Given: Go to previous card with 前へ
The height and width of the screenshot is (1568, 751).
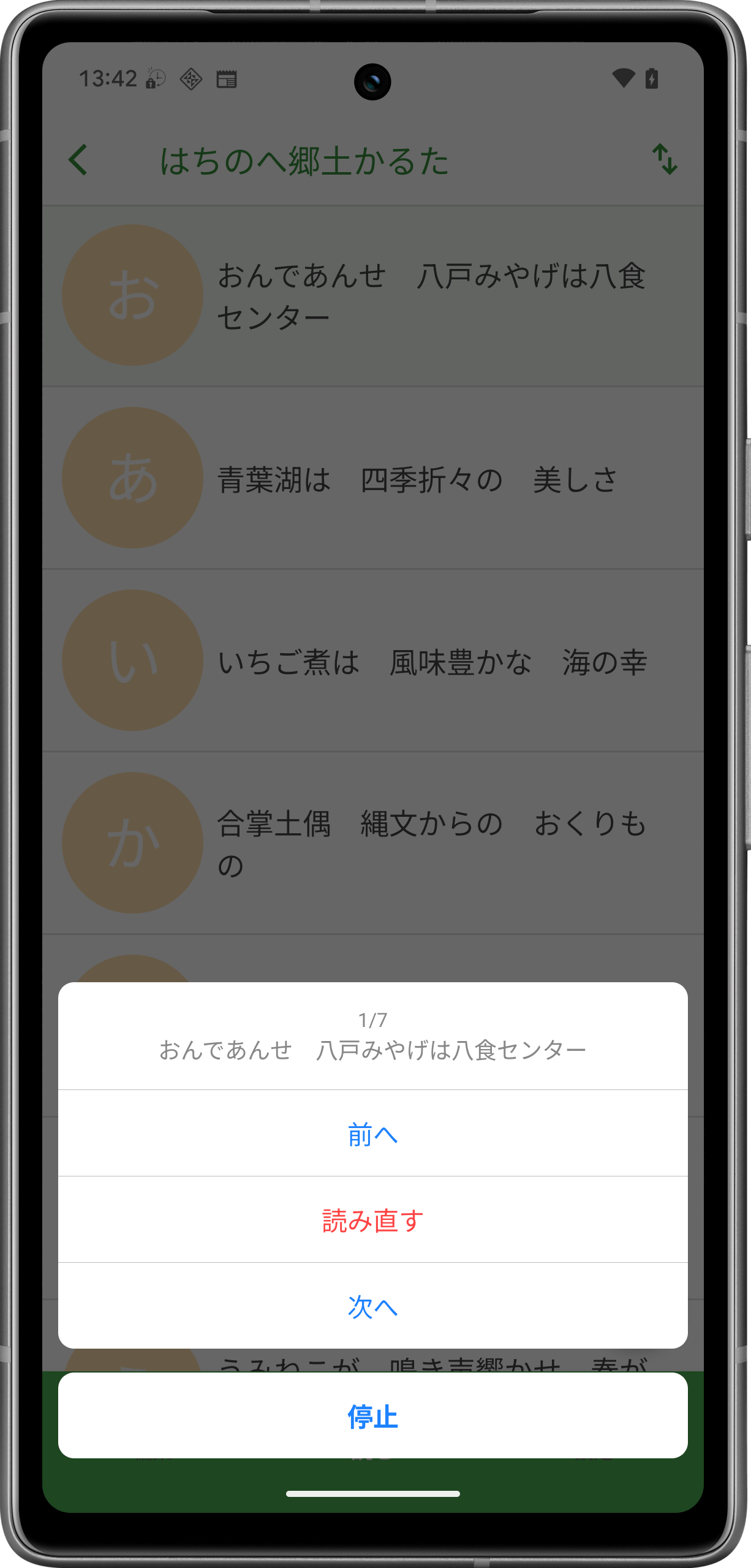Looking at the screenshot, I should click(372, 1135).
